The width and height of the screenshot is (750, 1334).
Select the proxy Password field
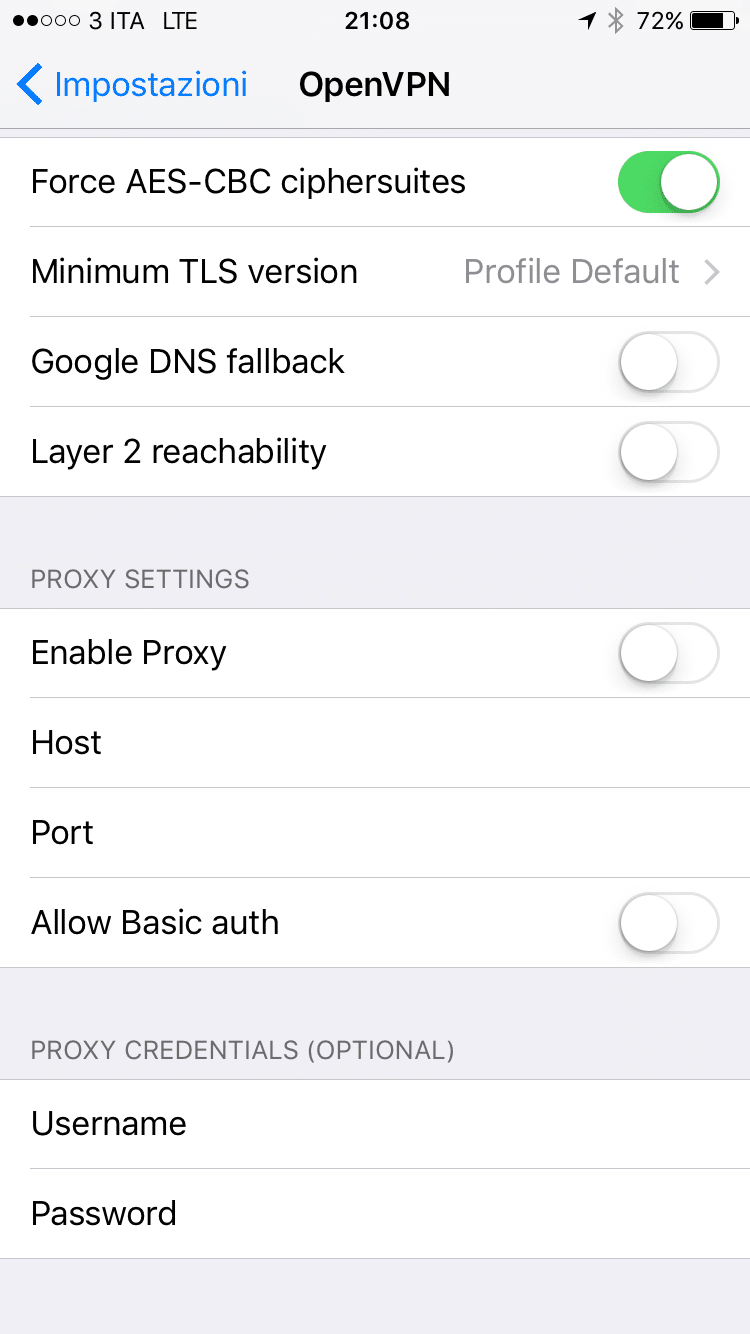375,1214
